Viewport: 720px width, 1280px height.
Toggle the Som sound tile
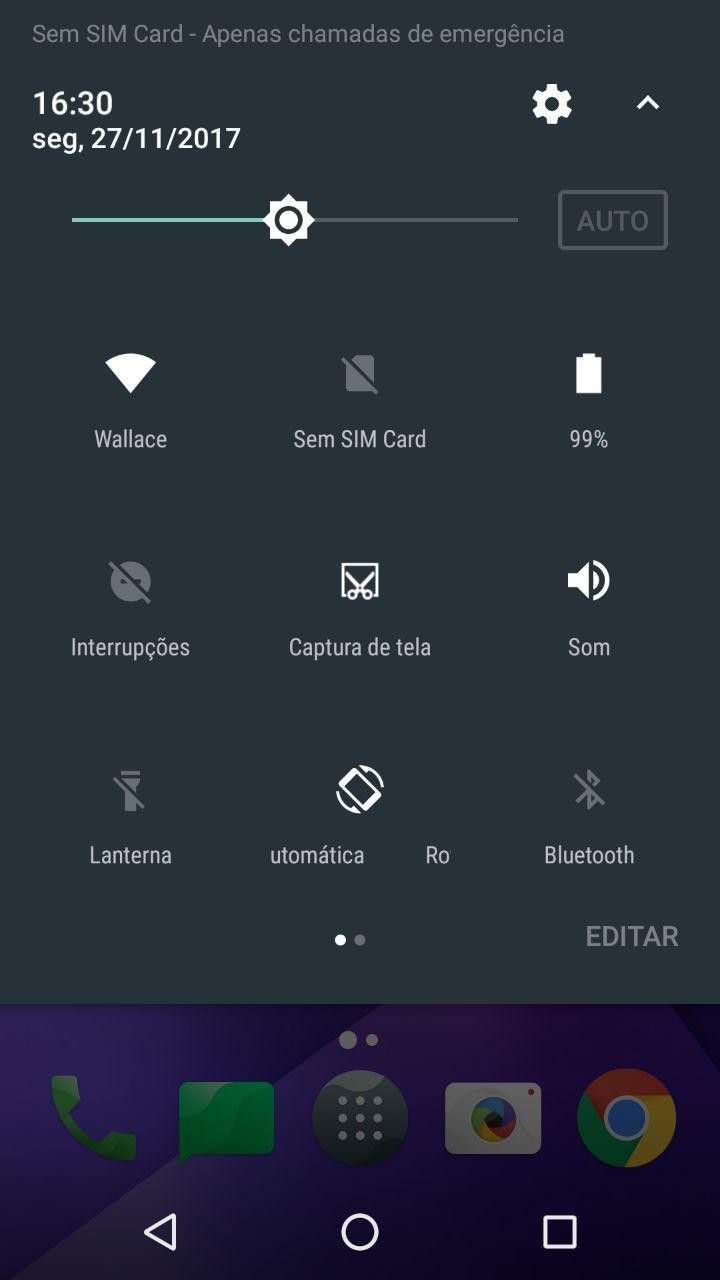589,582
